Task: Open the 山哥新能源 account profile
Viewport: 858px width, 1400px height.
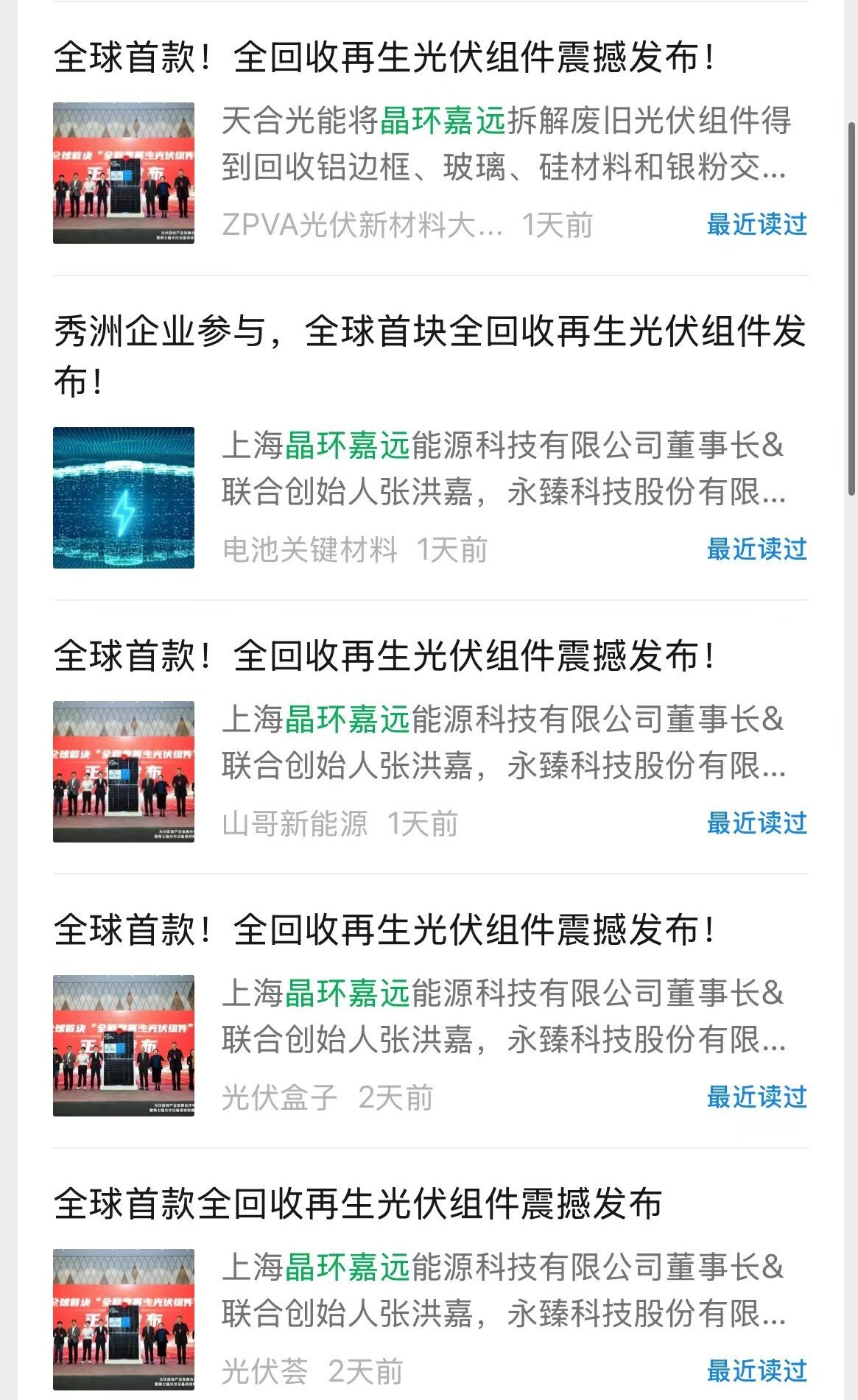Action: click(x=295, y=826)
